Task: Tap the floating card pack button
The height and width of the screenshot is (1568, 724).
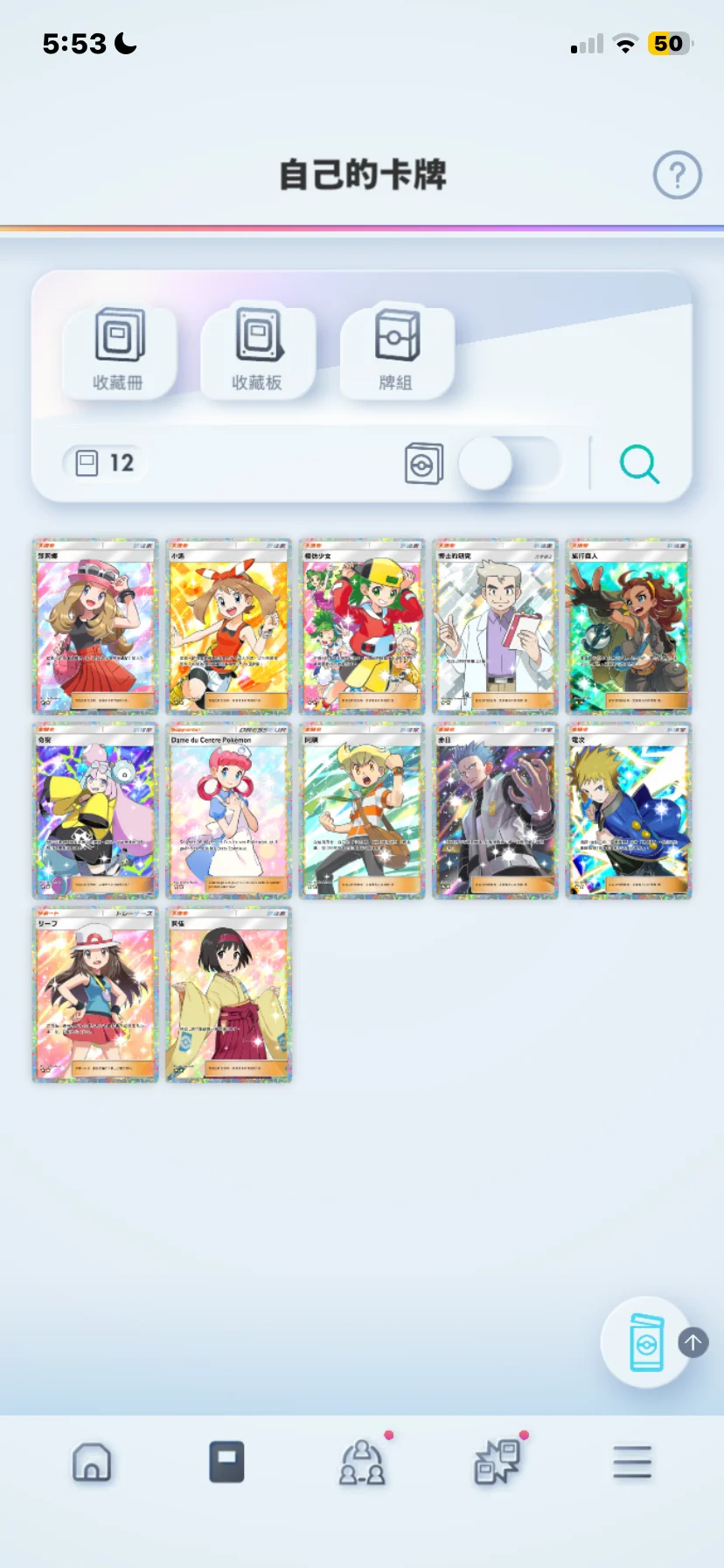Action: tap(645, 1342)
